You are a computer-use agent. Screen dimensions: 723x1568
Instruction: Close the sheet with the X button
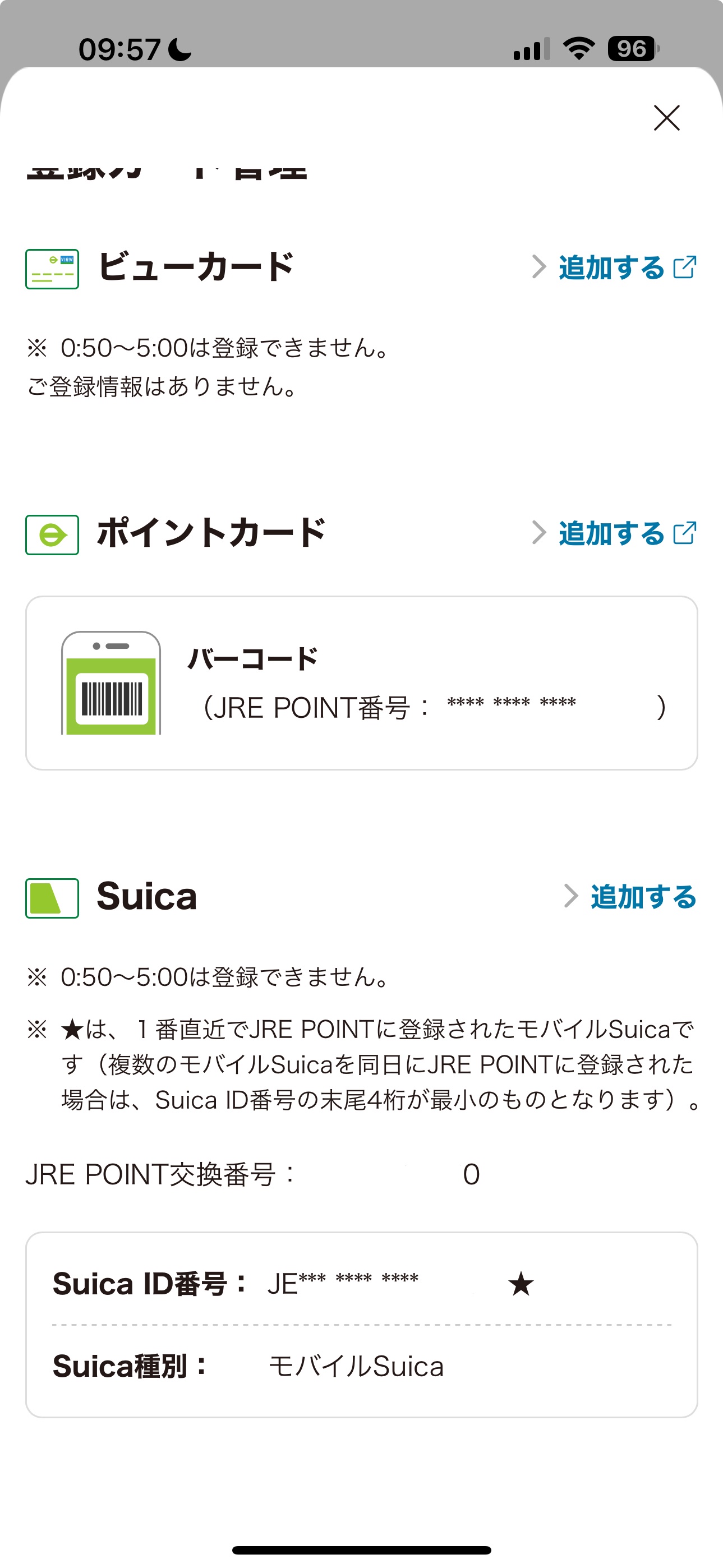666,117
